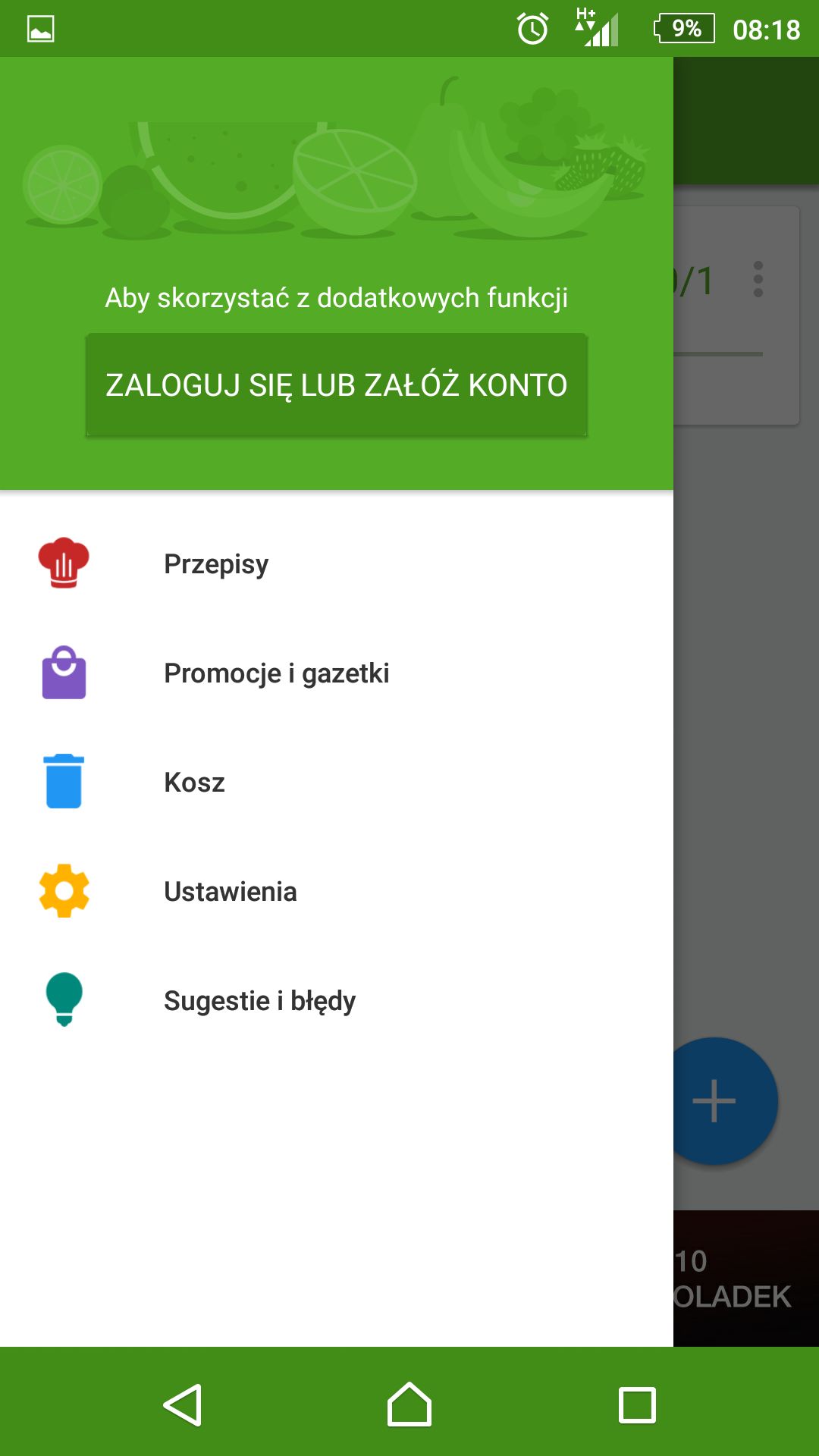This screenshot has height=1456, width=819.
Task: Tap the ZALOGUJ SIĘ LUB ZAŁÓŻ KONTO button
Action: click(x=337, y=384)
